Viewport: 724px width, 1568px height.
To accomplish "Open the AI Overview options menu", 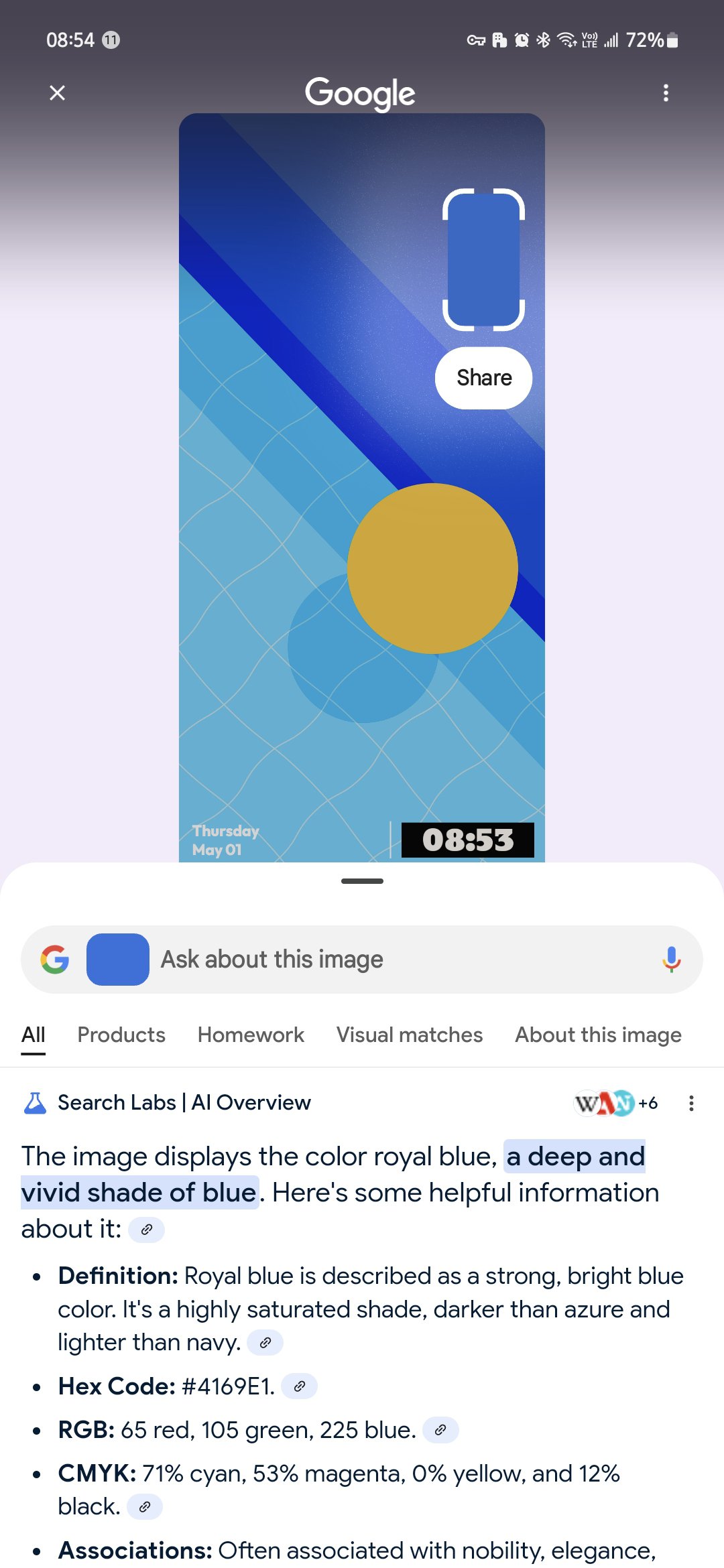I will 691,1103.
